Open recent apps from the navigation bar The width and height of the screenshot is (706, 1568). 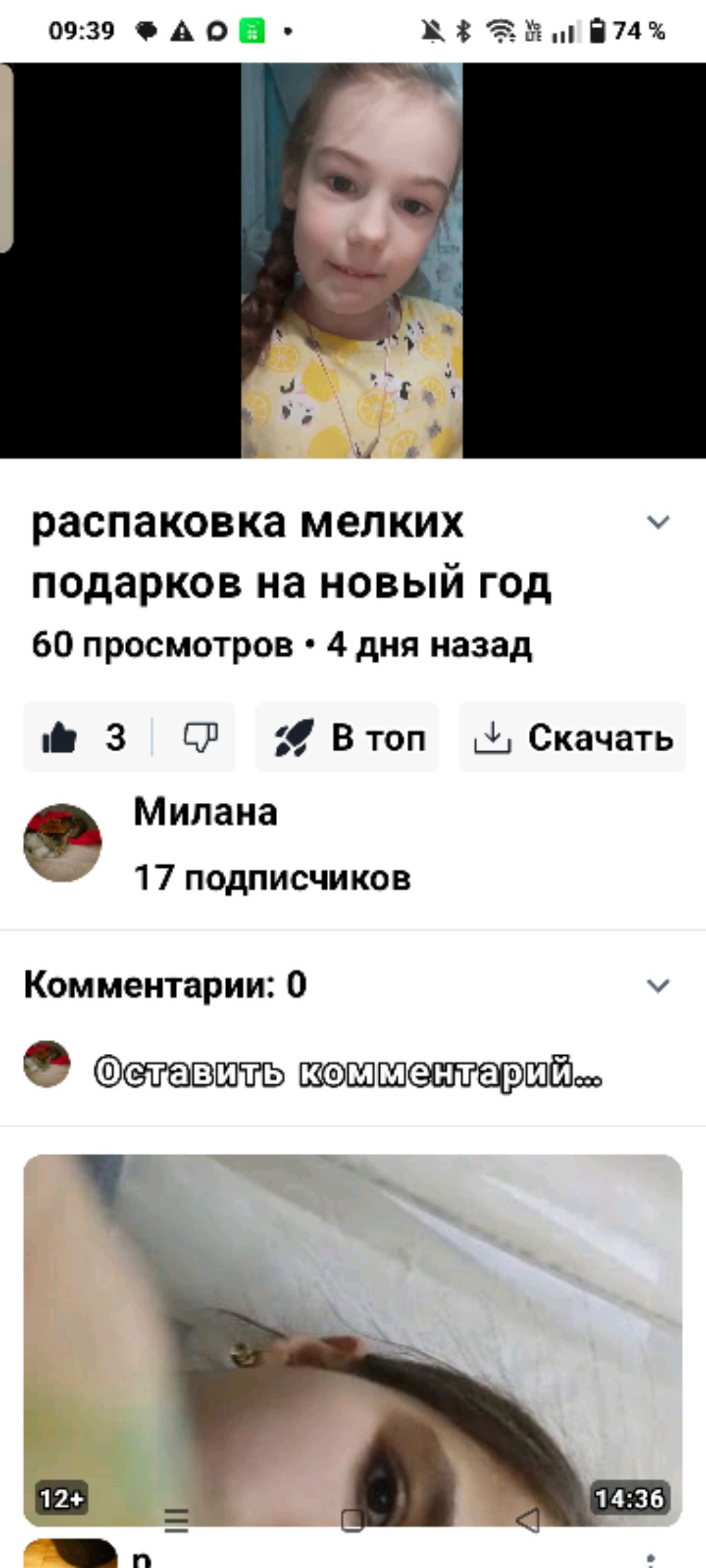coord(176,1520)
